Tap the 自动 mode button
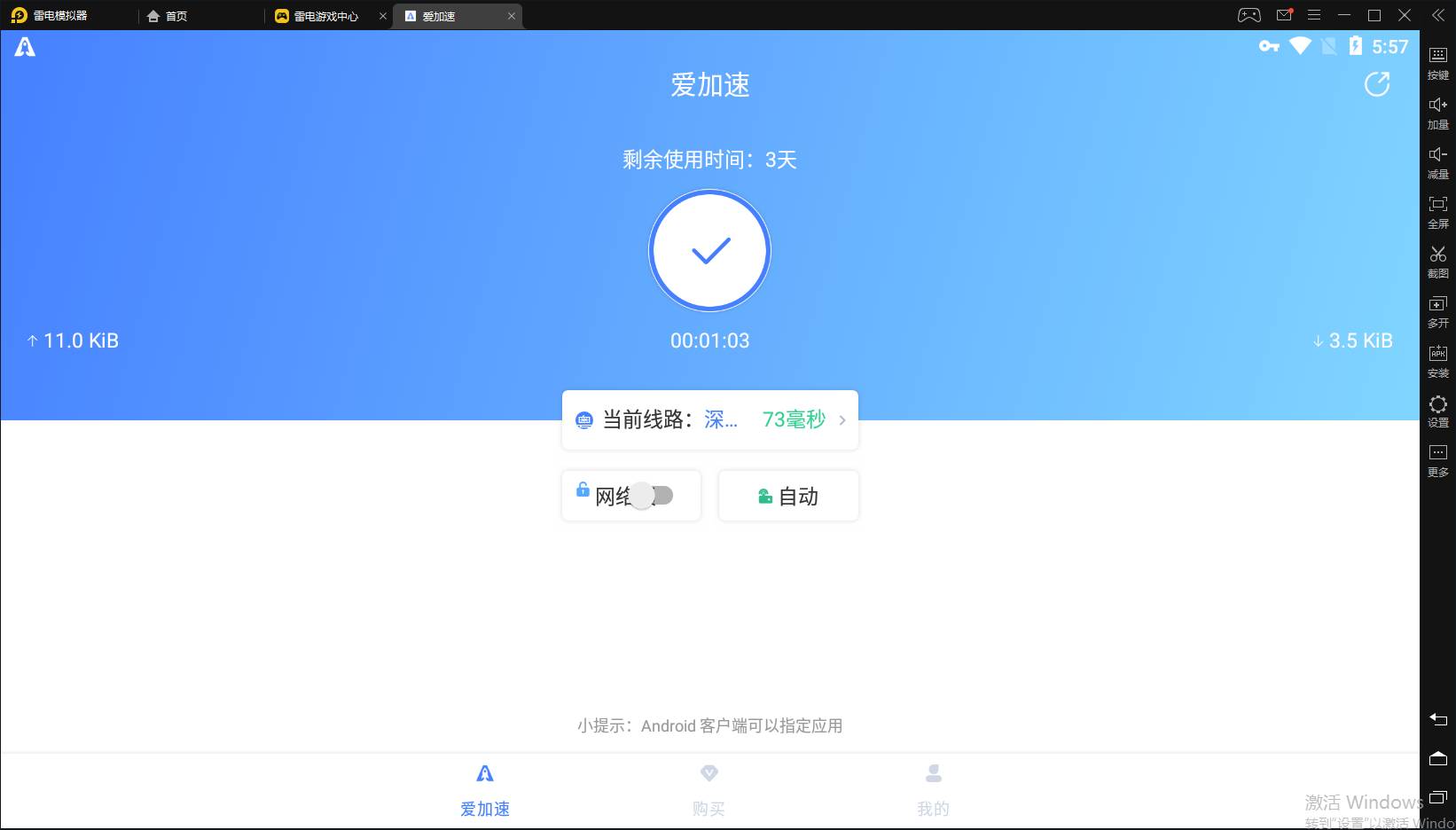Viewport: 1456px width, 830px height. click(788, 496)
